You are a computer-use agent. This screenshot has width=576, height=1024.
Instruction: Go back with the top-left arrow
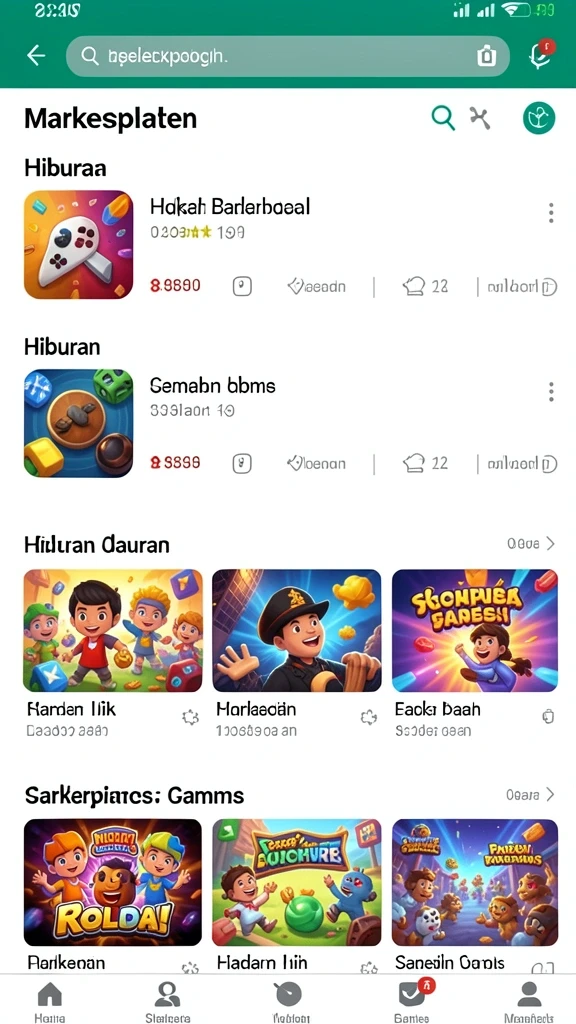click(x=36, y=56)
